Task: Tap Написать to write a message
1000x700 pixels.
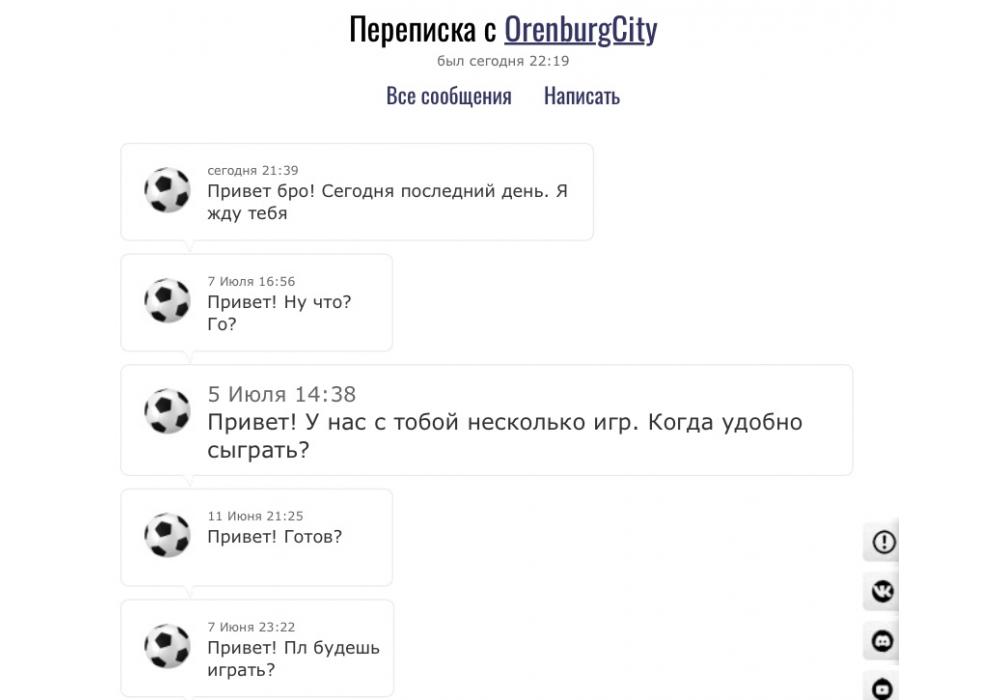Action: 581,96
